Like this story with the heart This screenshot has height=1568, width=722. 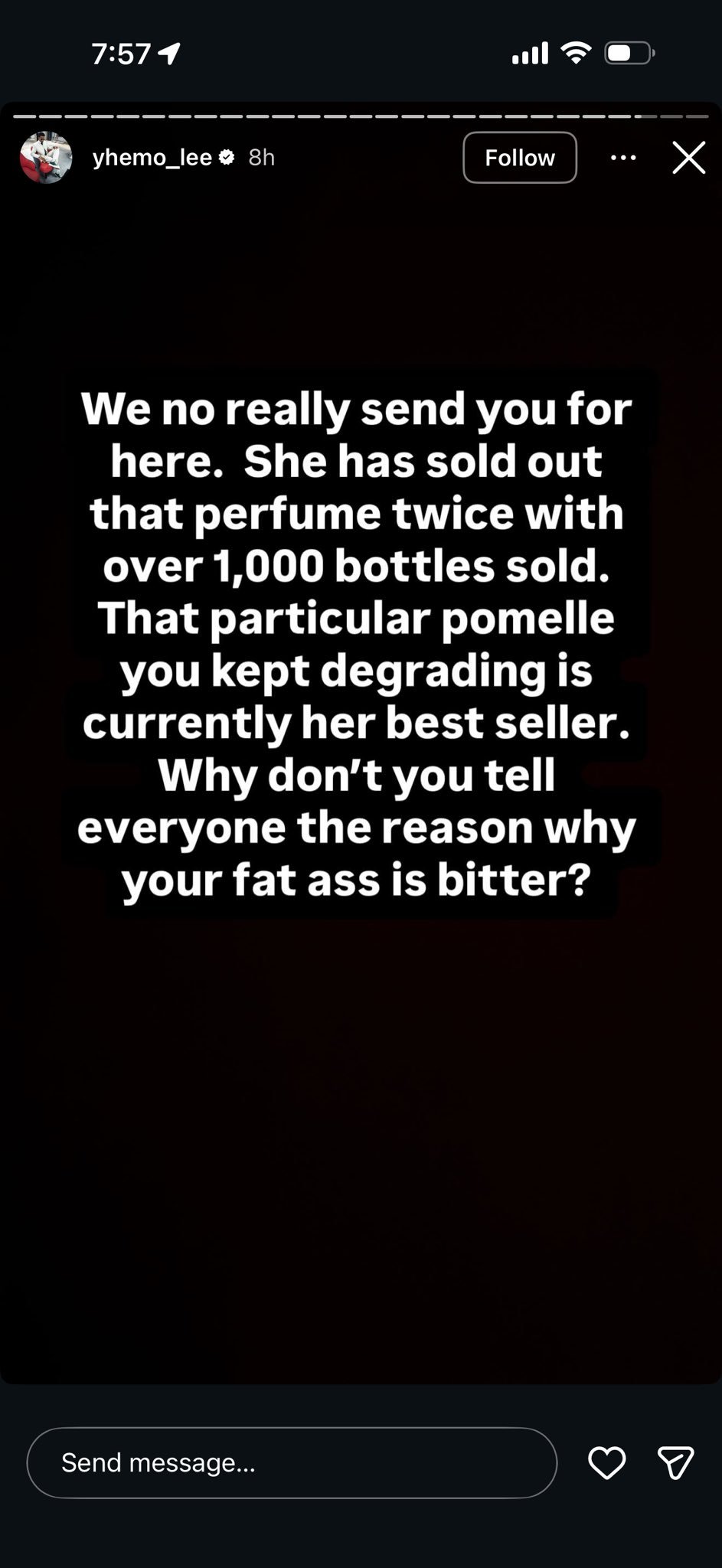[606, 1462]
